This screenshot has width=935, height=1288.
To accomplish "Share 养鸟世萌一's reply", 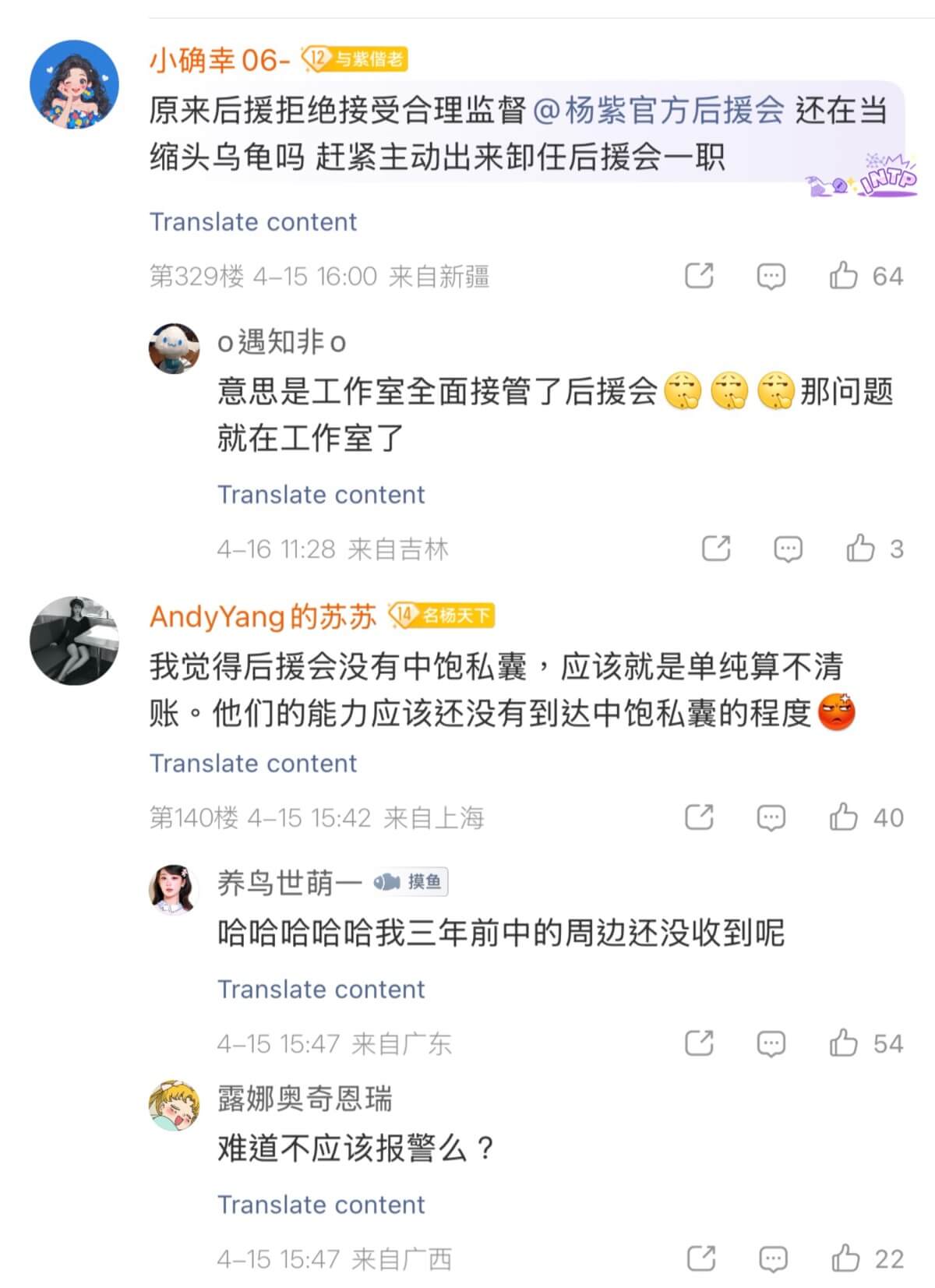I will click(699, 1043).
